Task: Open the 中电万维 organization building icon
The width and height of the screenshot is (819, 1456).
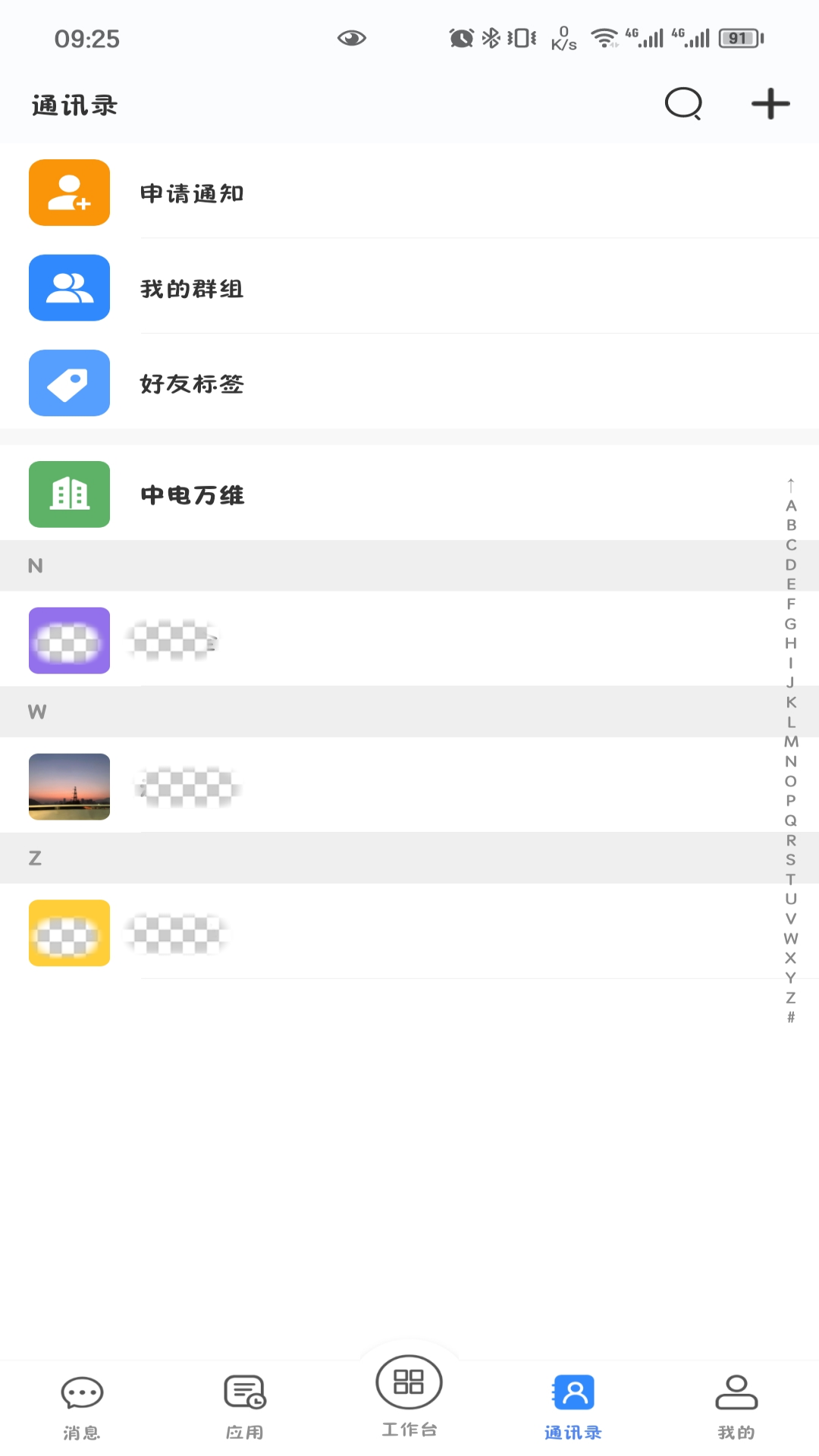Action: coord(69,493)
